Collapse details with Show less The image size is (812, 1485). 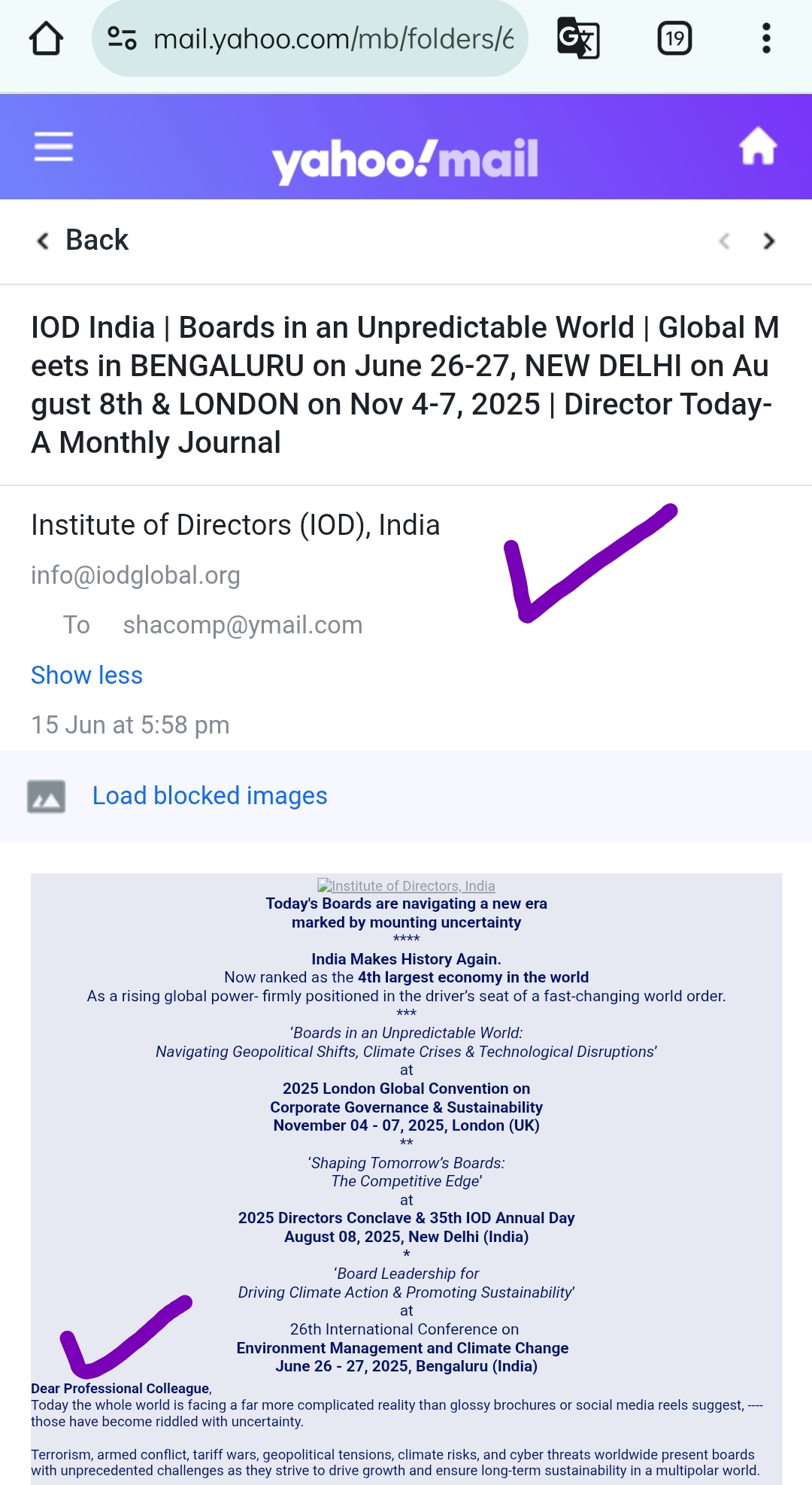(86, 676)
